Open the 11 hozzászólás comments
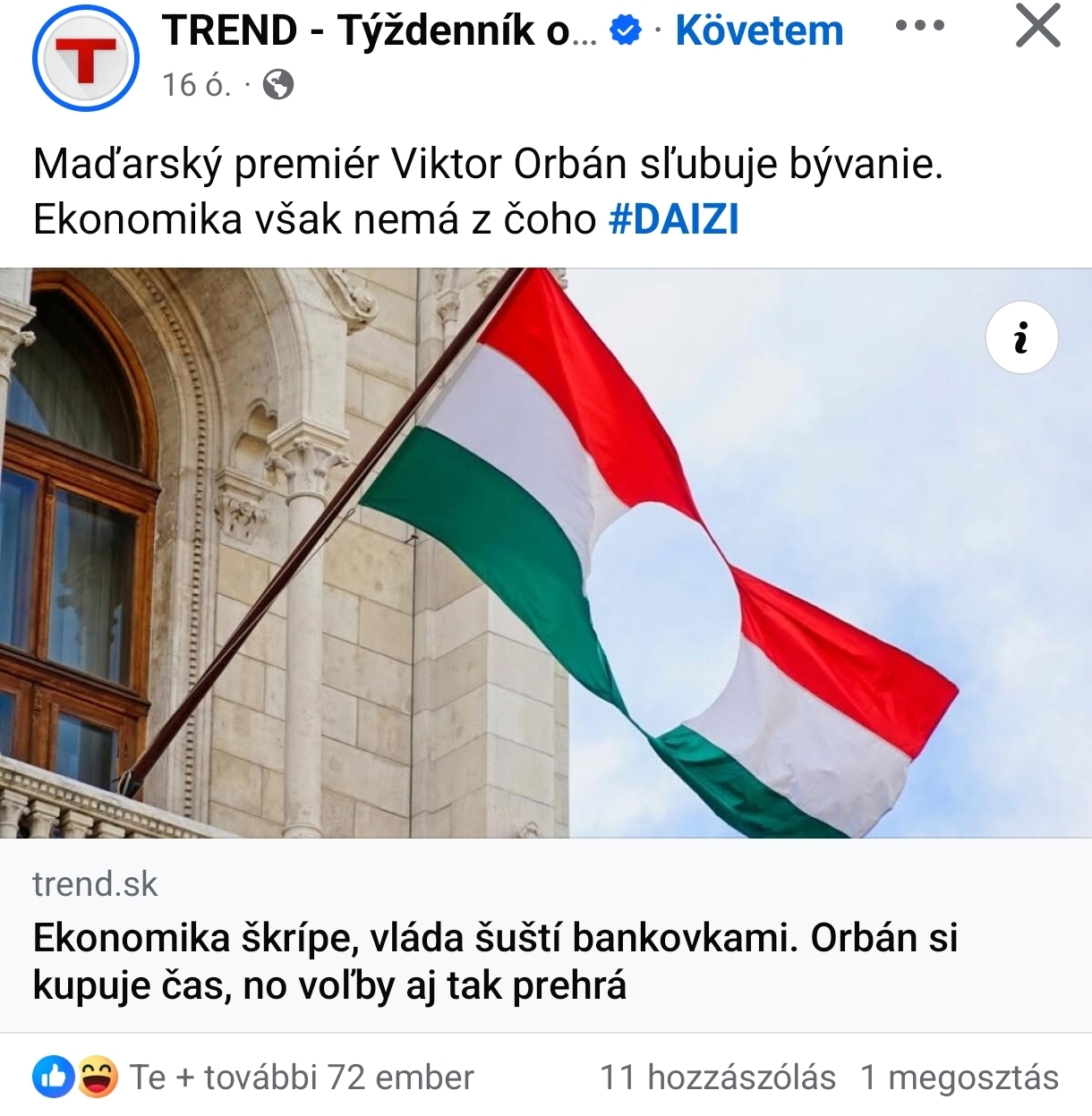 tap(717, 1078)
